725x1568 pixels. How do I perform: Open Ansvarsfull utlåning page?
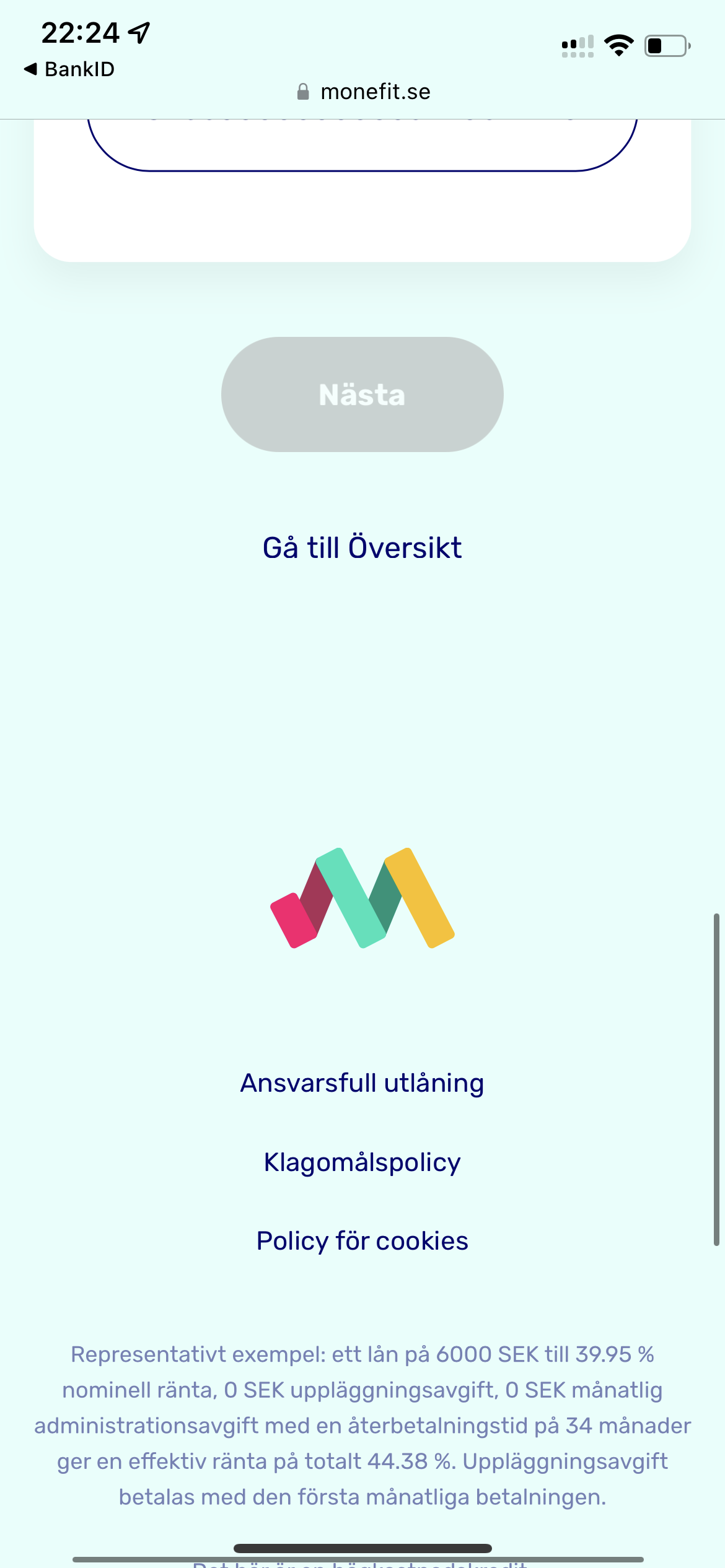pos(362,1083)
